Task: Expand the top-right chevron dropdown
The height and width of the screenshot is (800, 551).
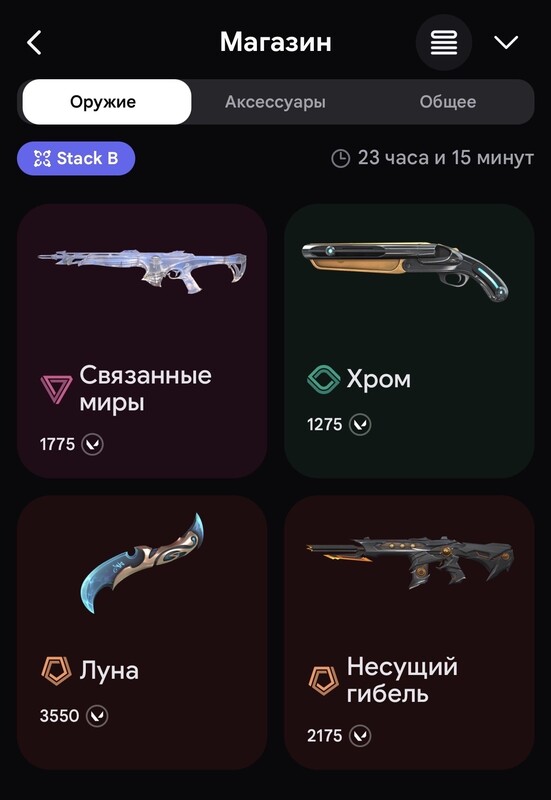Action: pos(506,42)
